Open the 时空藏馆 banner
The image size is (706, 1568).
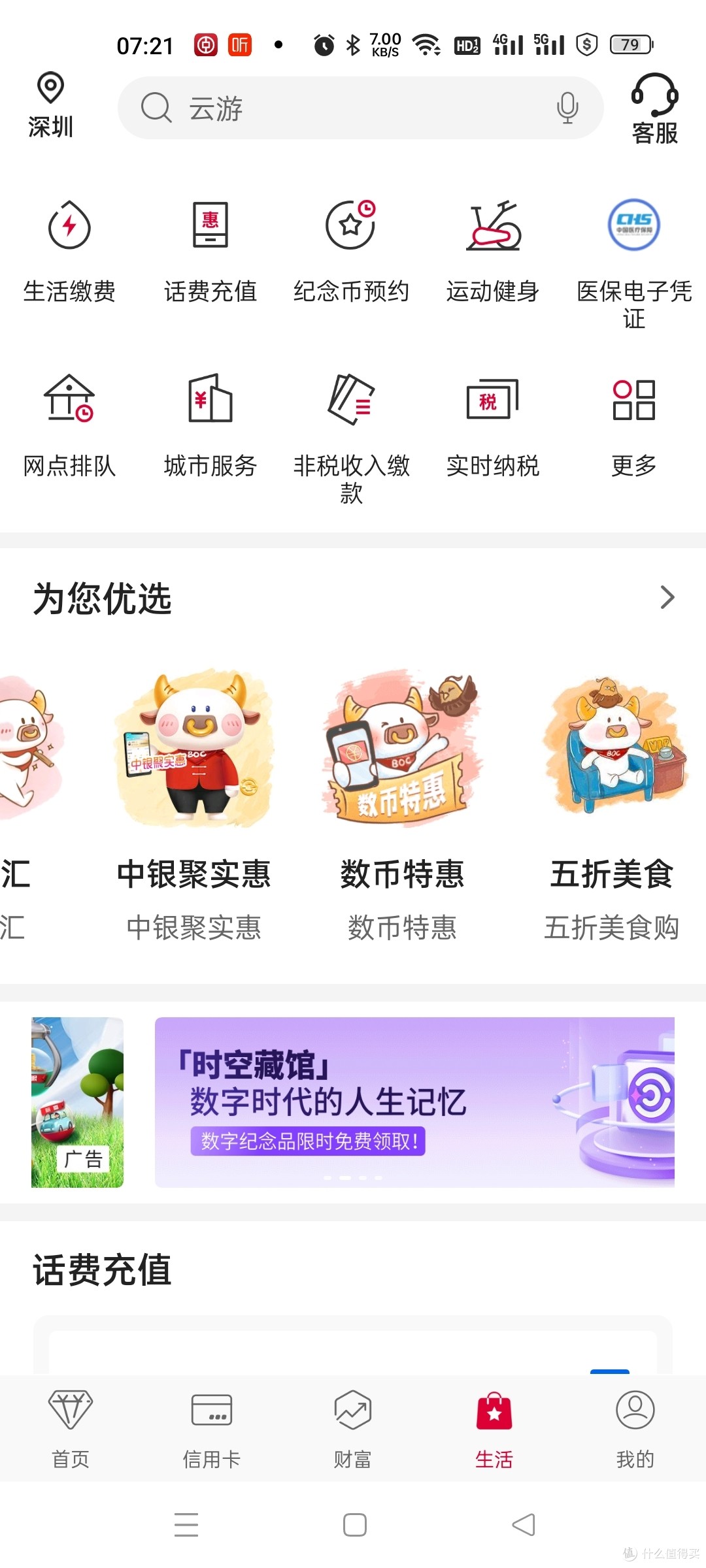click(414, 1102)
